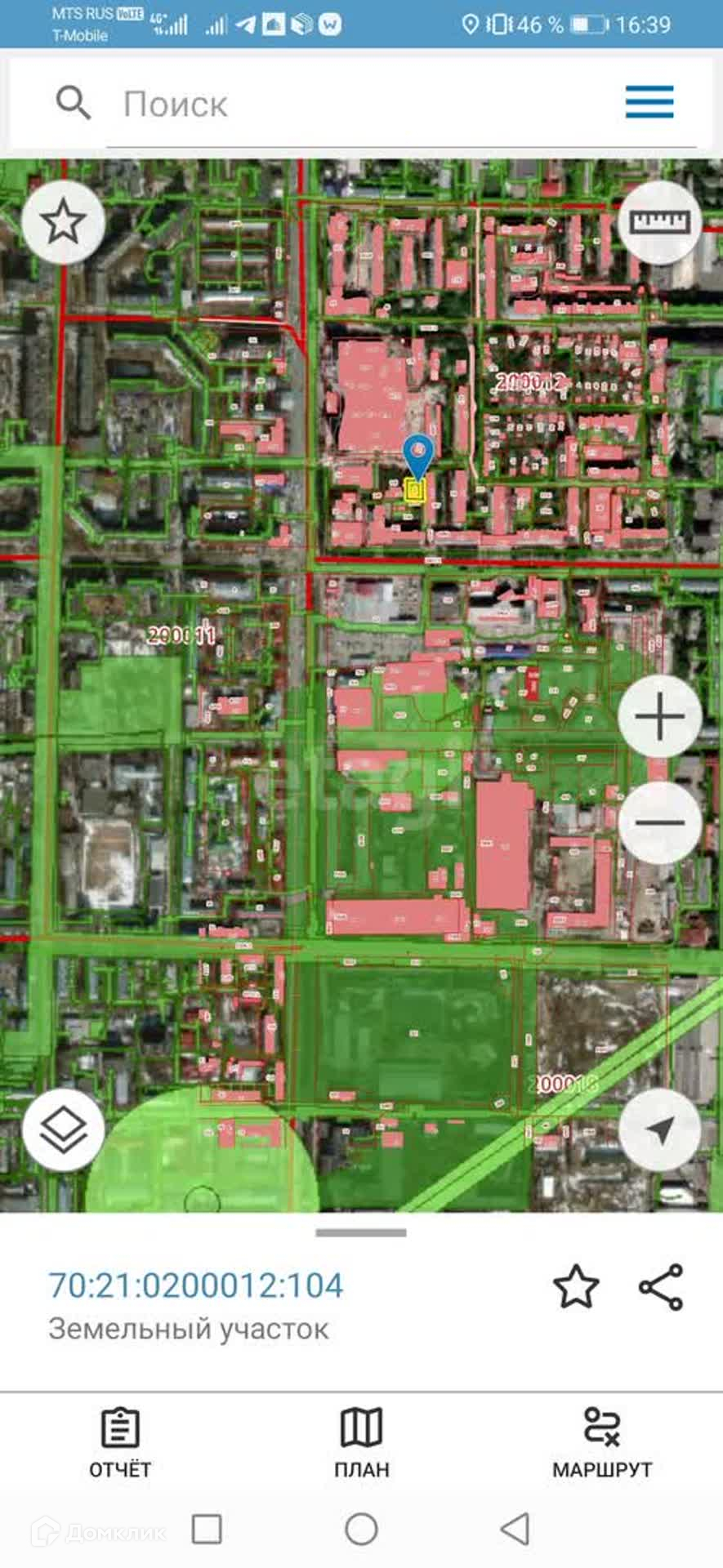723x1568 pixels.
Task: Add parcel 70:21:0200012:104 to favorites
Action: tap(576, 1286)
